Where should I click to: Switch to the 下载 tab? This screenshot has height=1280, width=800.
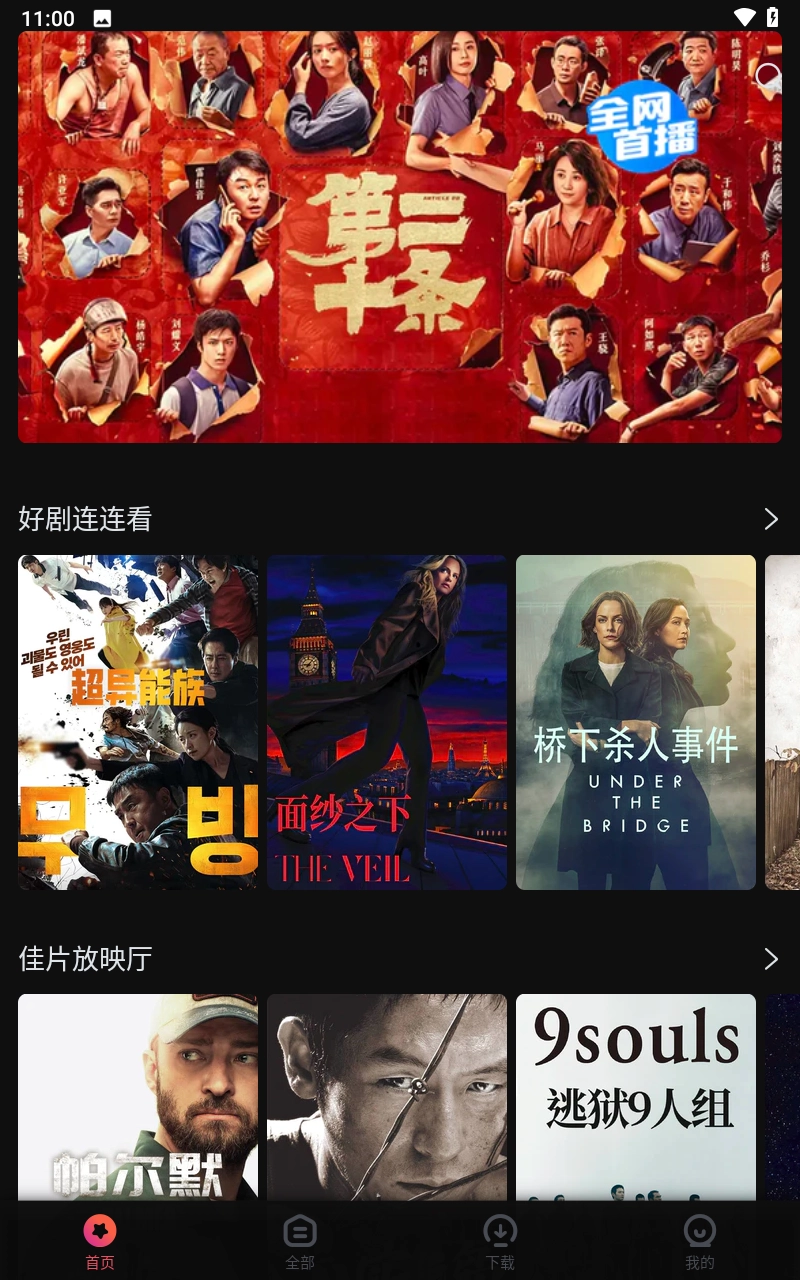coord(499,1244)
